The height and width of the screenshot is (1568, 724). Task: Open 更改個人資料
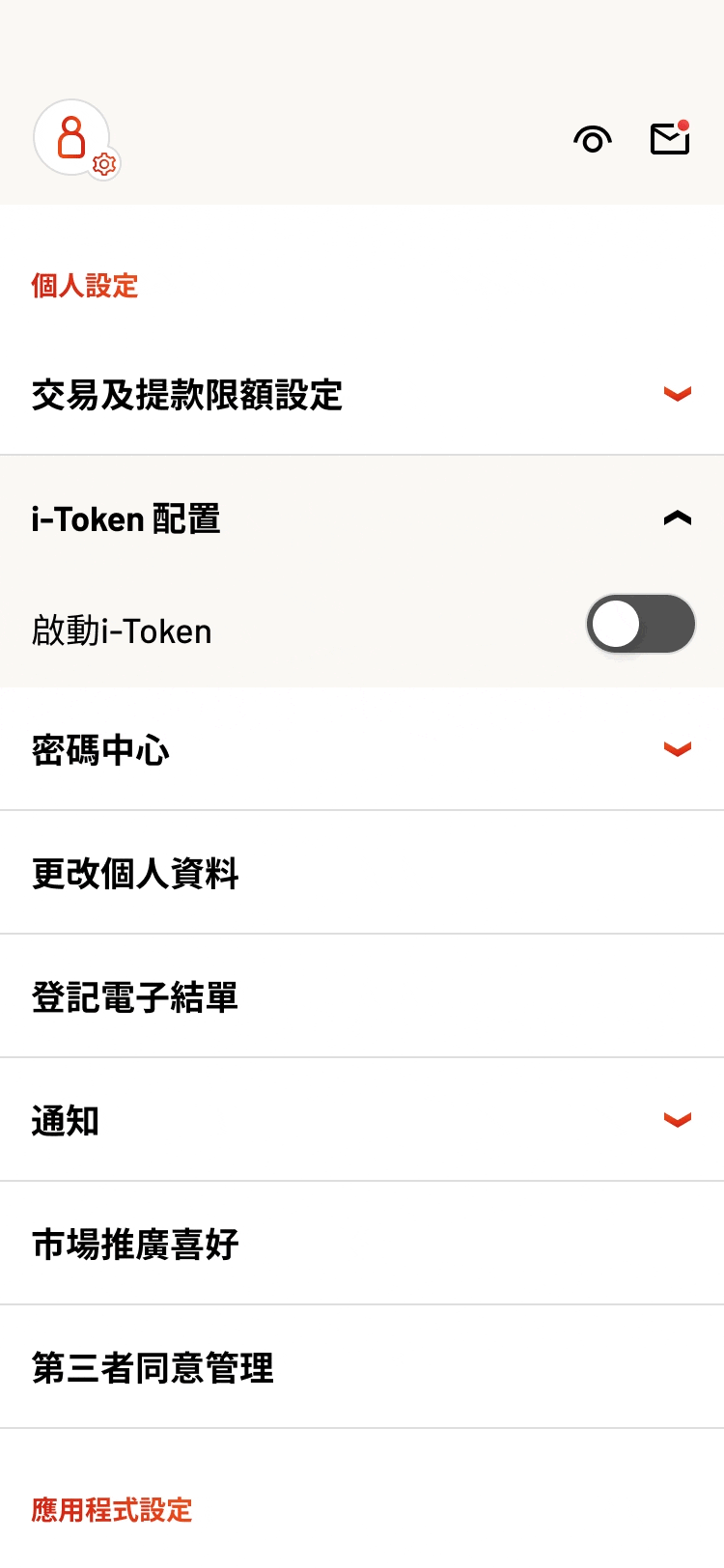(x=362, y=873)
